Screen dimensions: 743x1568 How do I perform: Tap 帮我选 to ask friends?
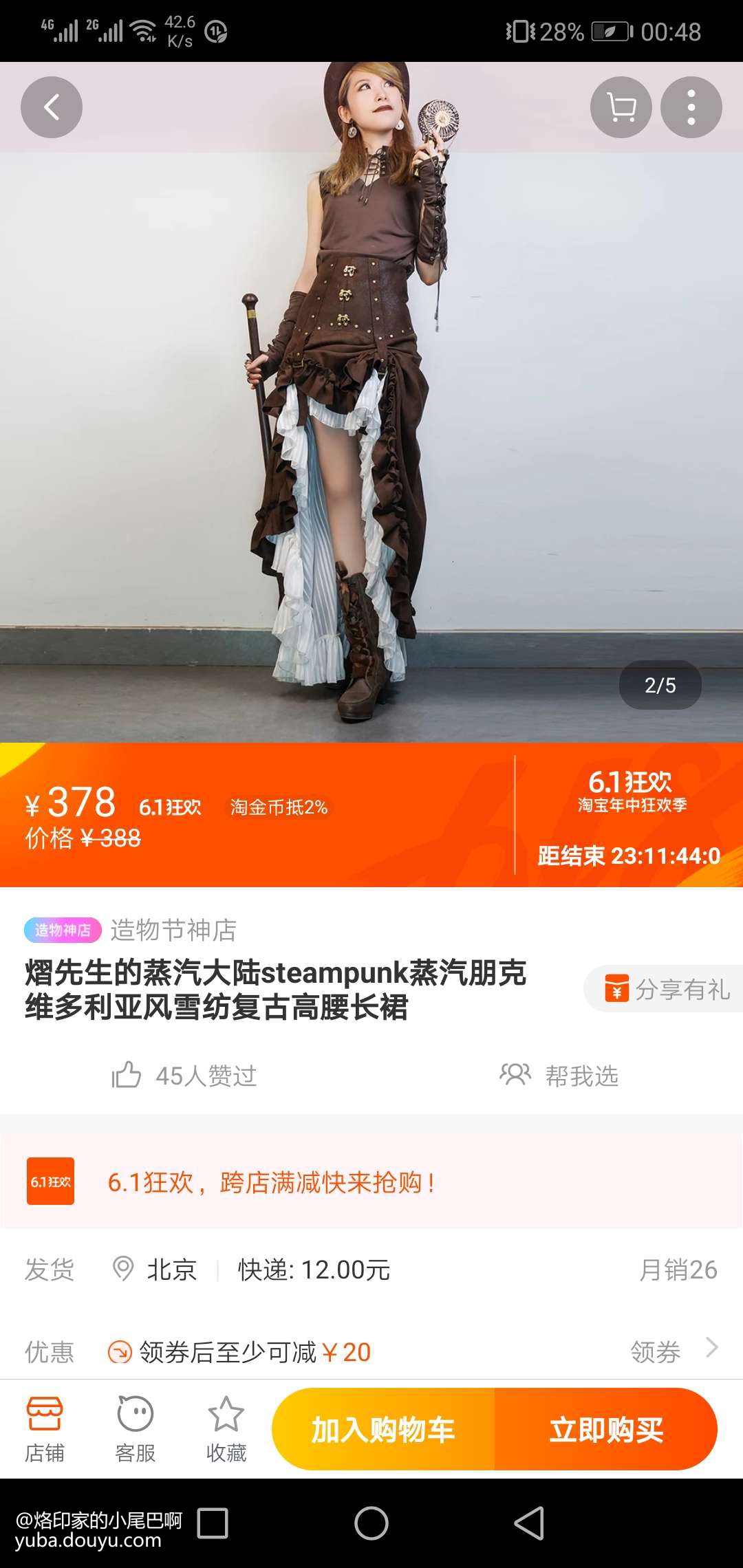click(559, 1075)
